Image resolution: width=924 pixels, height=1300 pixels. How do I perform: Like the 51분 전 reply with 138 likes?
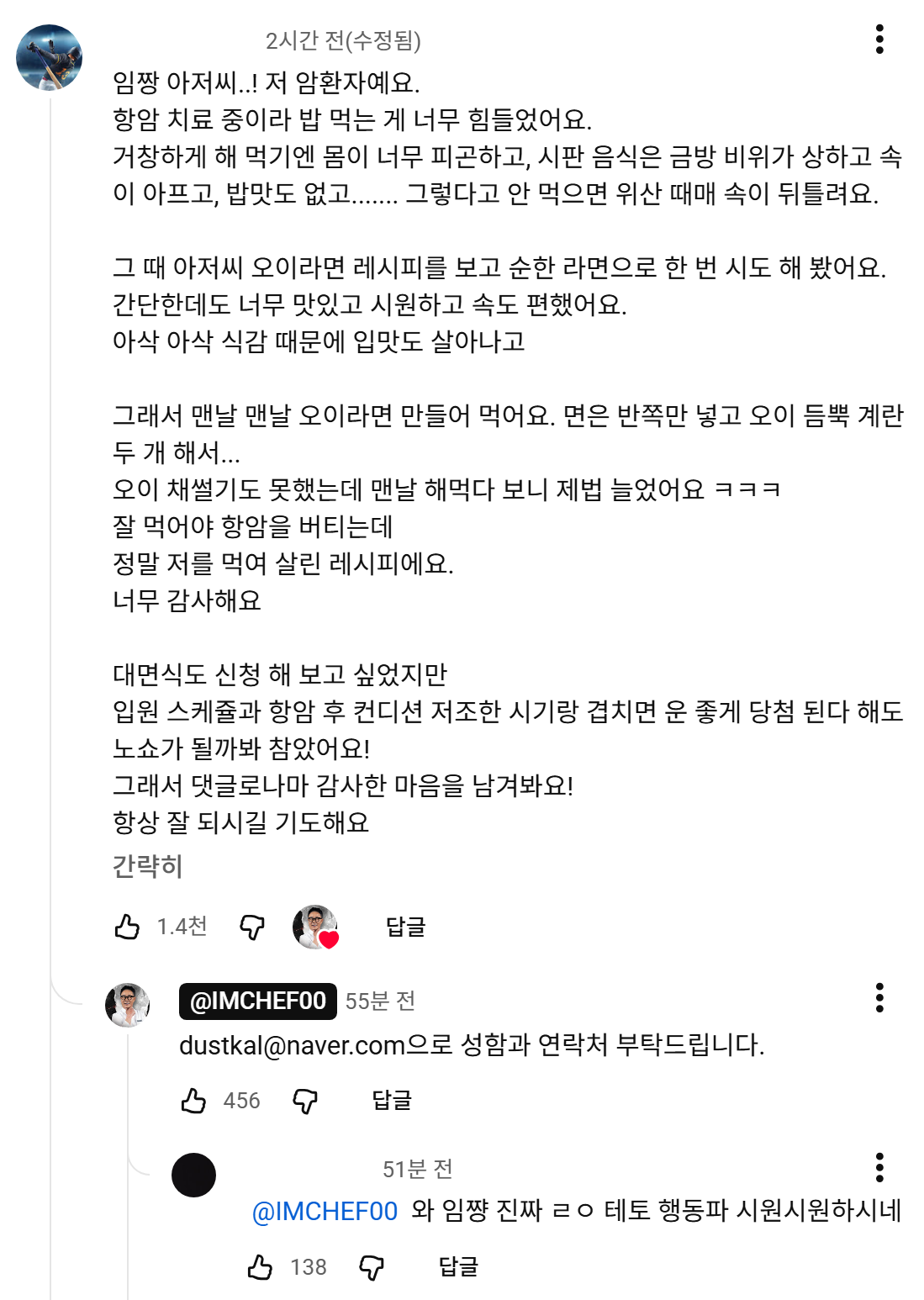point(260,1267)
